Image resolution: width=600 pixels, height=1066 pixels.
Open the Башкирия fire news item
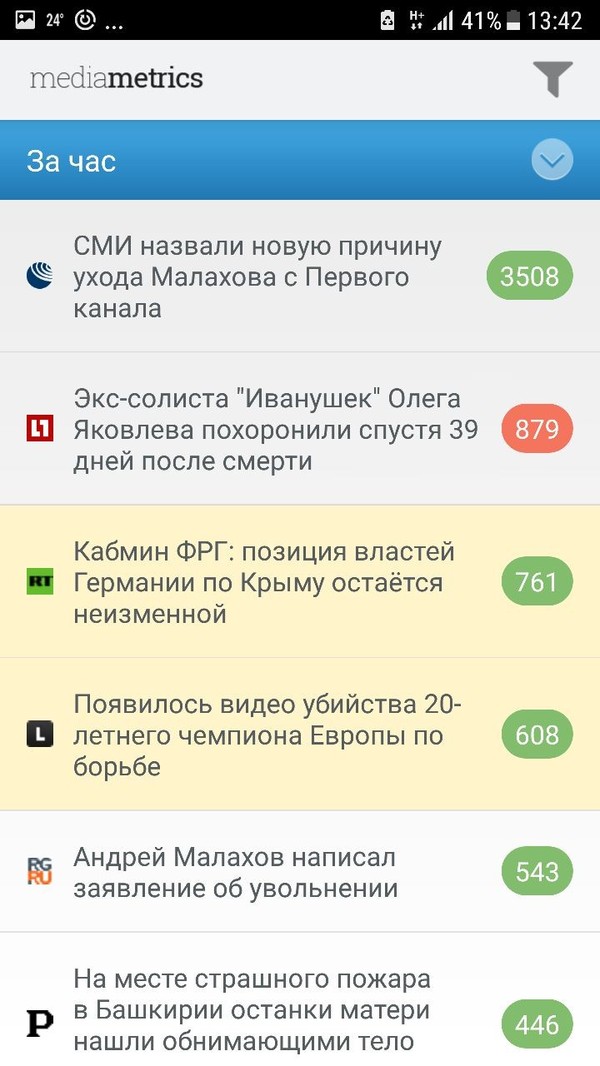252,1010
